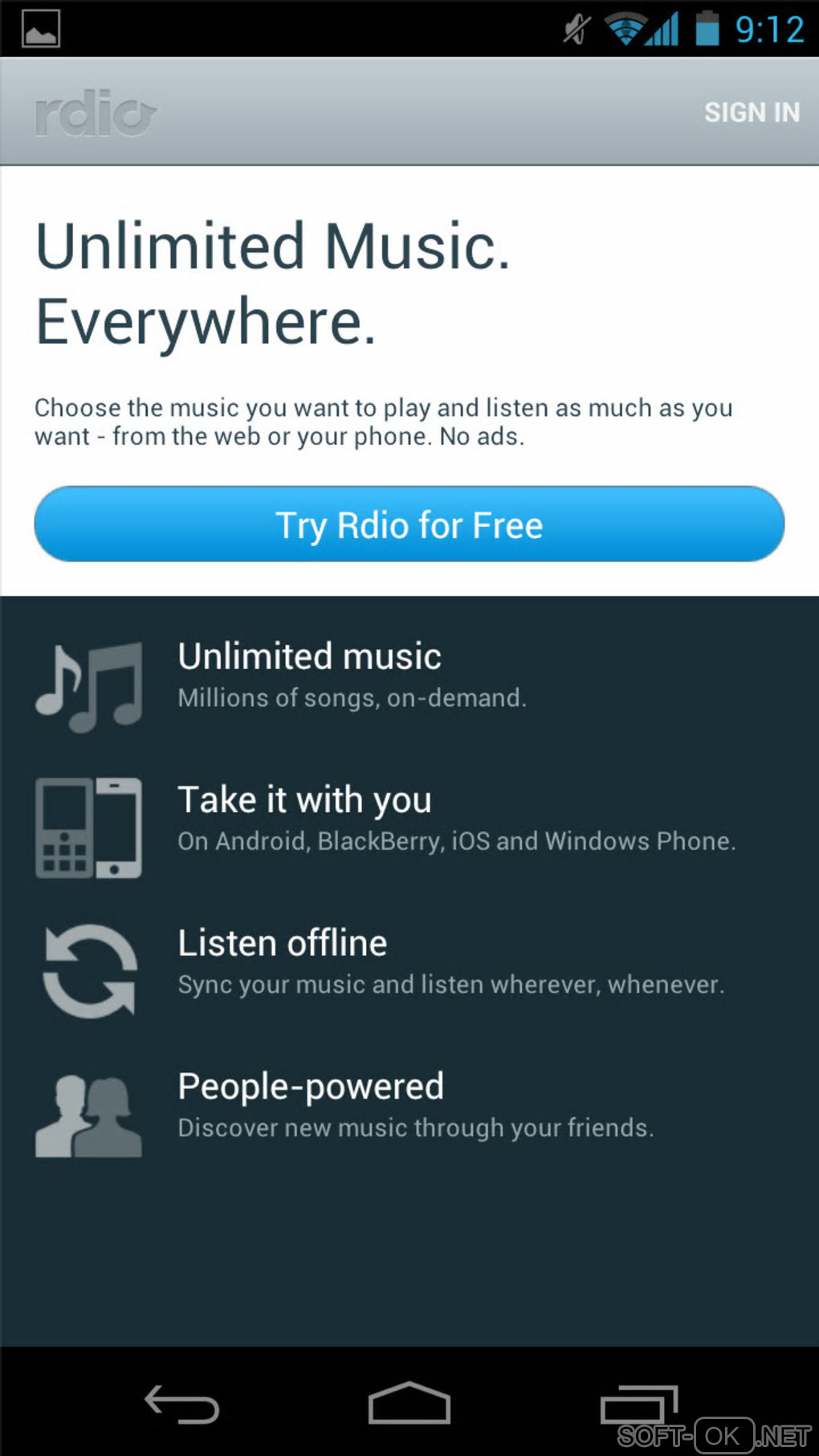The height and width of the screenshot is (1456, 819).
Task: Start with Try Rdio for Free
Action: point(409,524)
